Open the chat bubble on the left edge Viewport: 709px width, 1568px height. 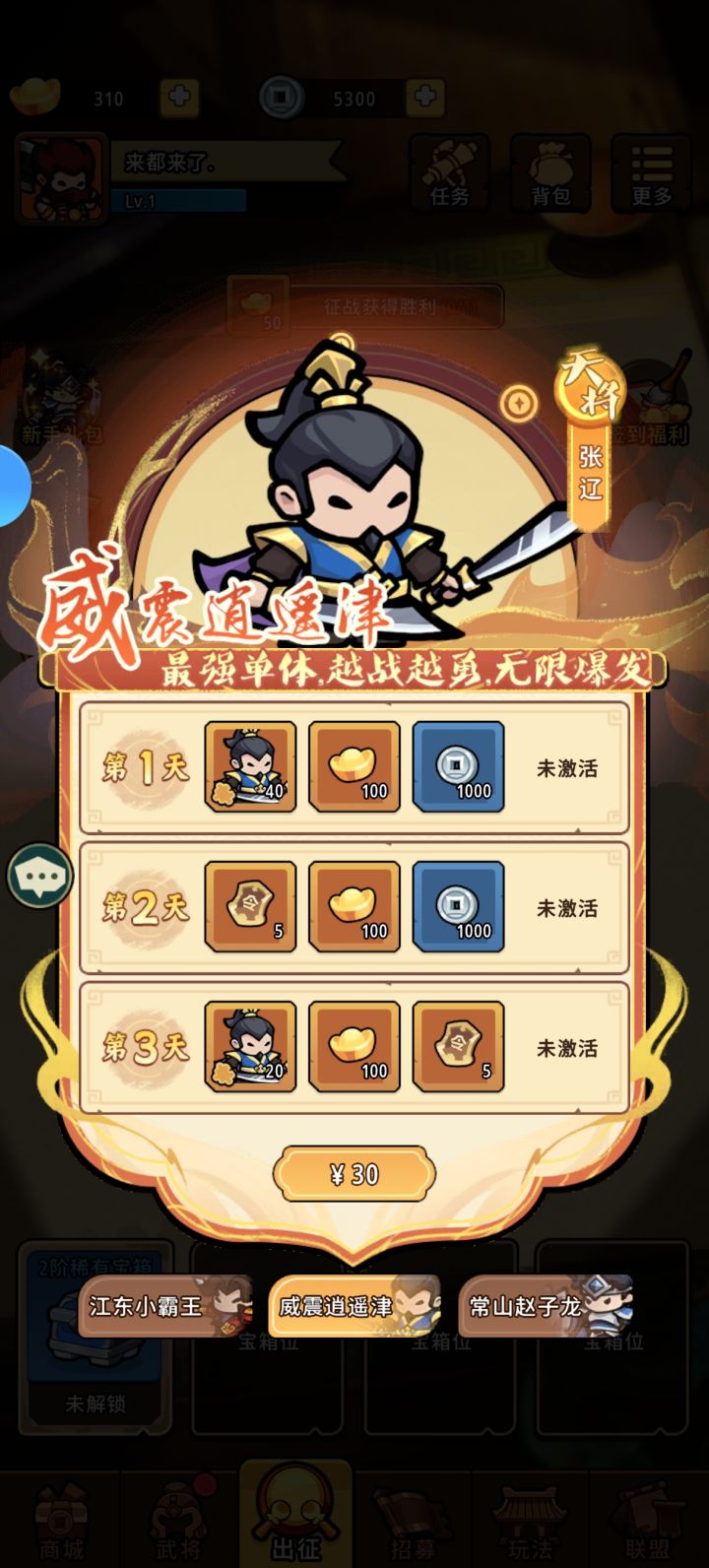[x=39, y=875]
